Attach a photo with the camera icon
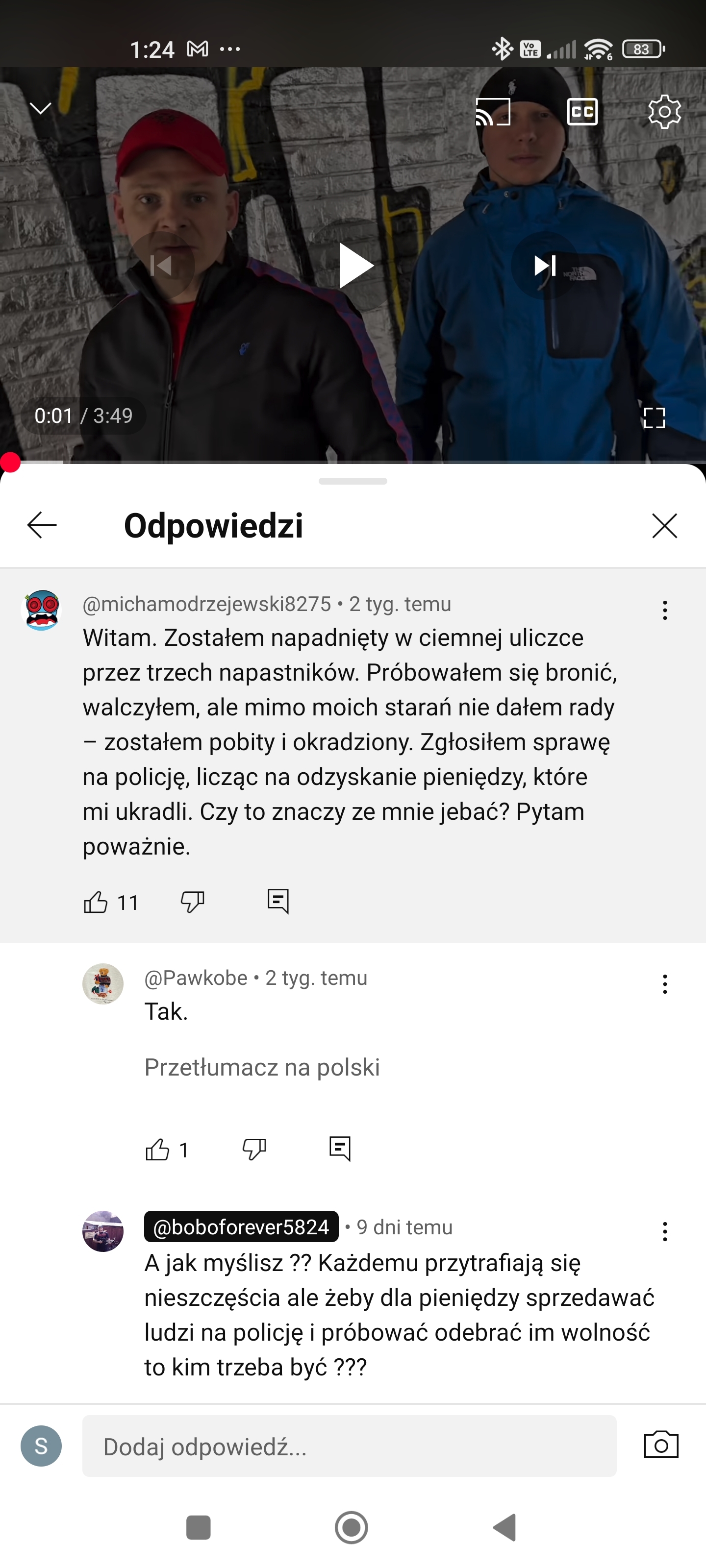The width and height of the screenshot is (706, 1568). click(661, 1445)
